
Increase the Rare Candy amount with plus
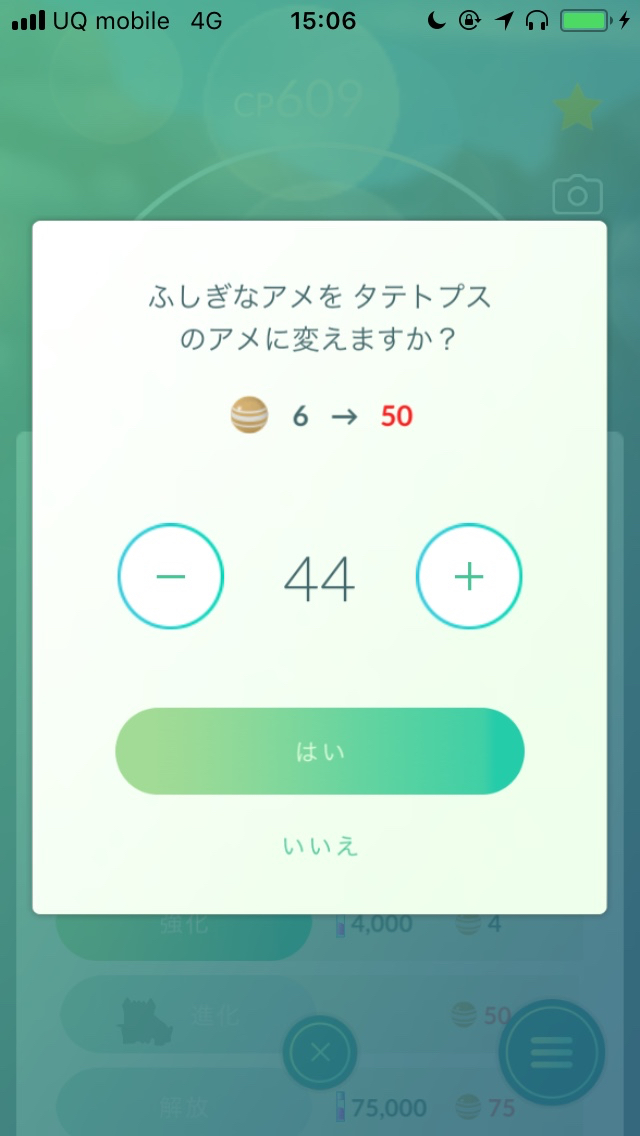click(x=468, y=576)
